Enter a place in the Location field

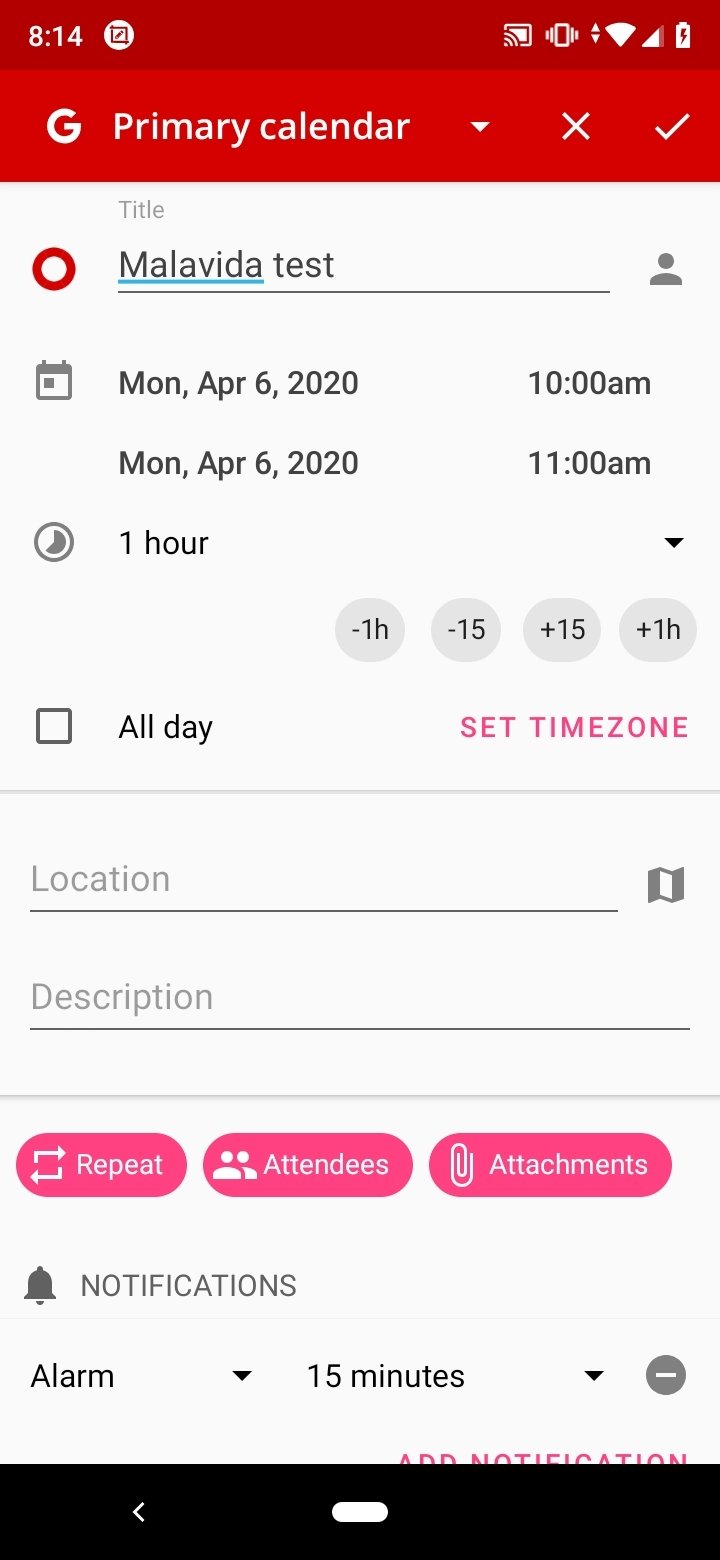click(324, 882)
